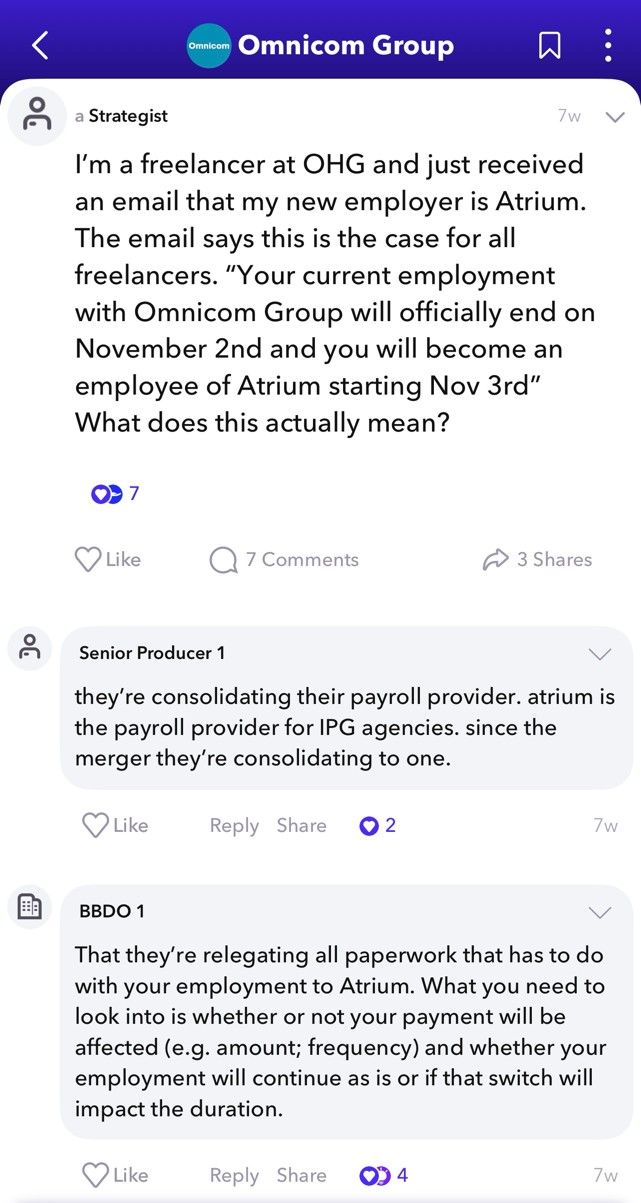Viewport: 641px width, 1203px height.
Task: Go back using the header arrow
Action: coord(40,46)
